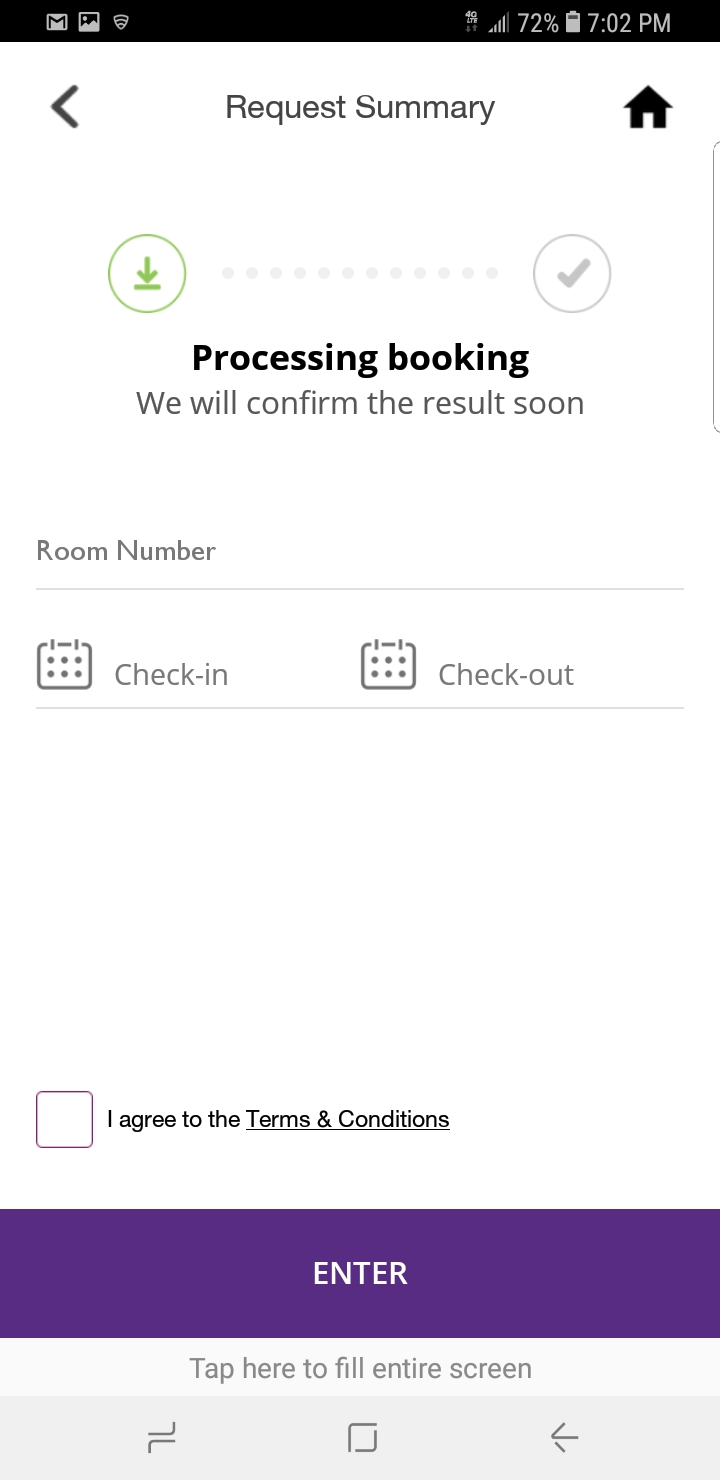The image size is (720, 1480).
Task: Open the home icon in the header
Action: click(x=648, y=107)
